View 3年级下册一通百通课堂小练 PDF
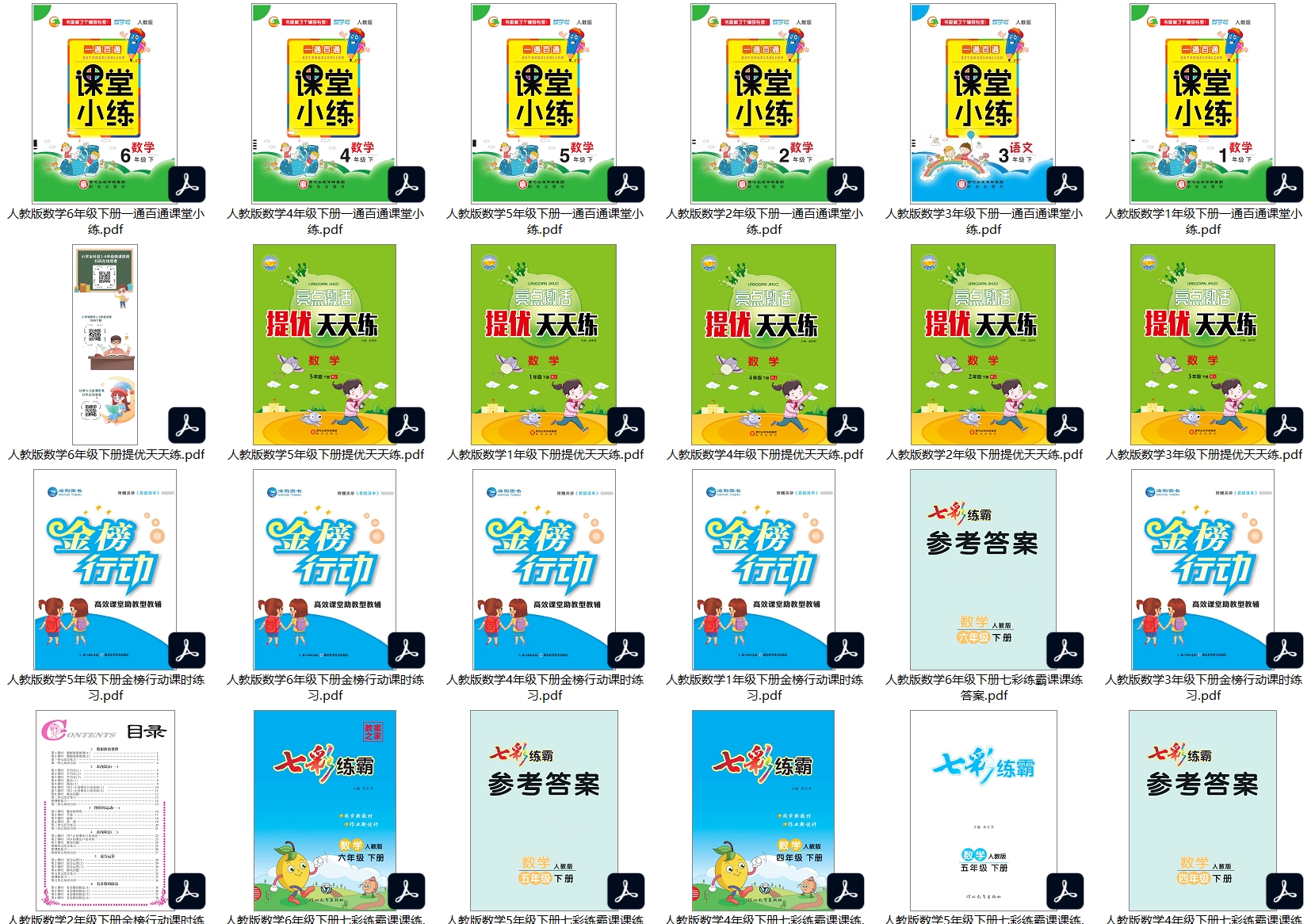Image resolution: width=1315 pixels, height=924 pixels. (983, 104)
